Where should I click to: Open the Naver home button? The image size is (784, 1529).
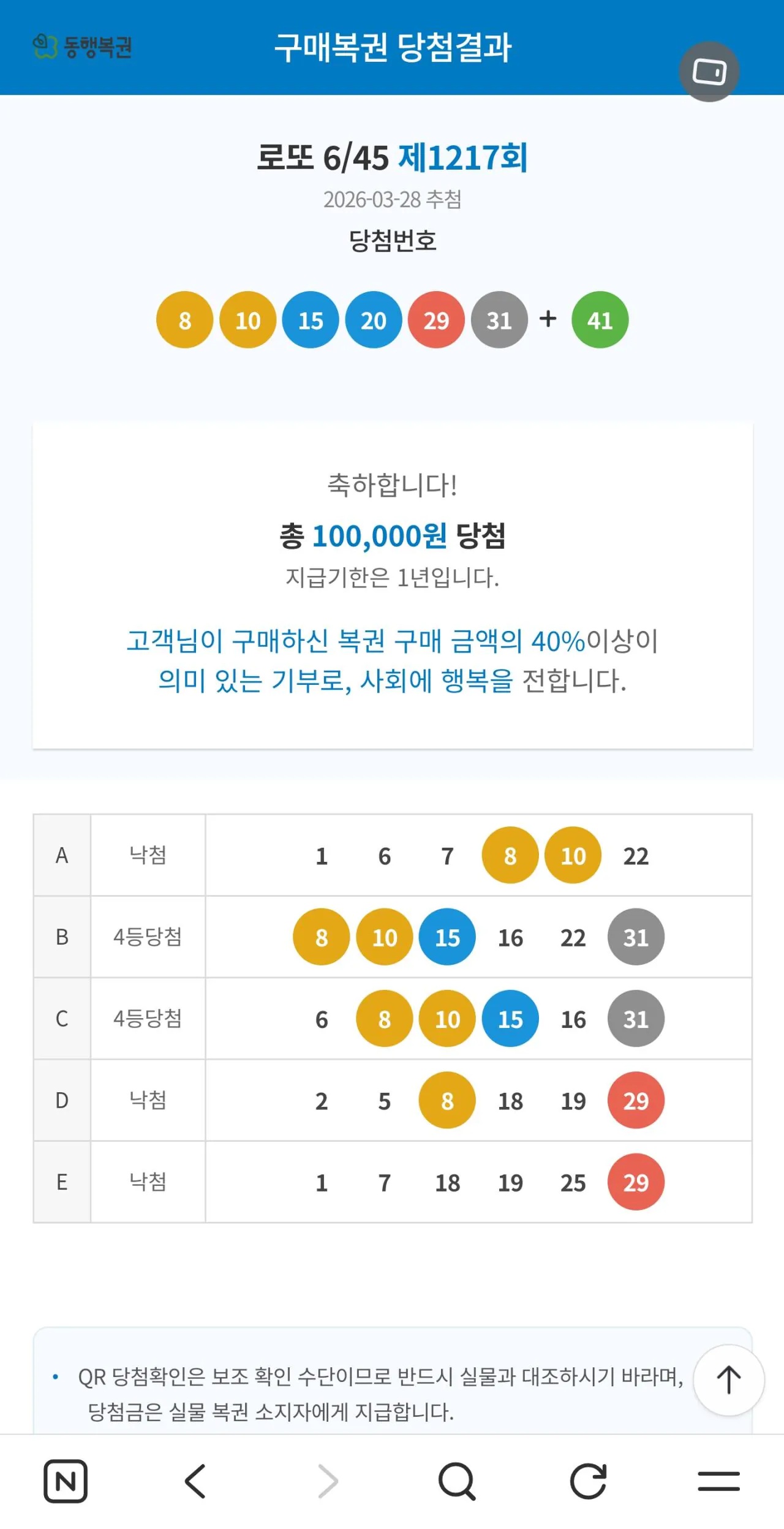(x=66, y=1481)
